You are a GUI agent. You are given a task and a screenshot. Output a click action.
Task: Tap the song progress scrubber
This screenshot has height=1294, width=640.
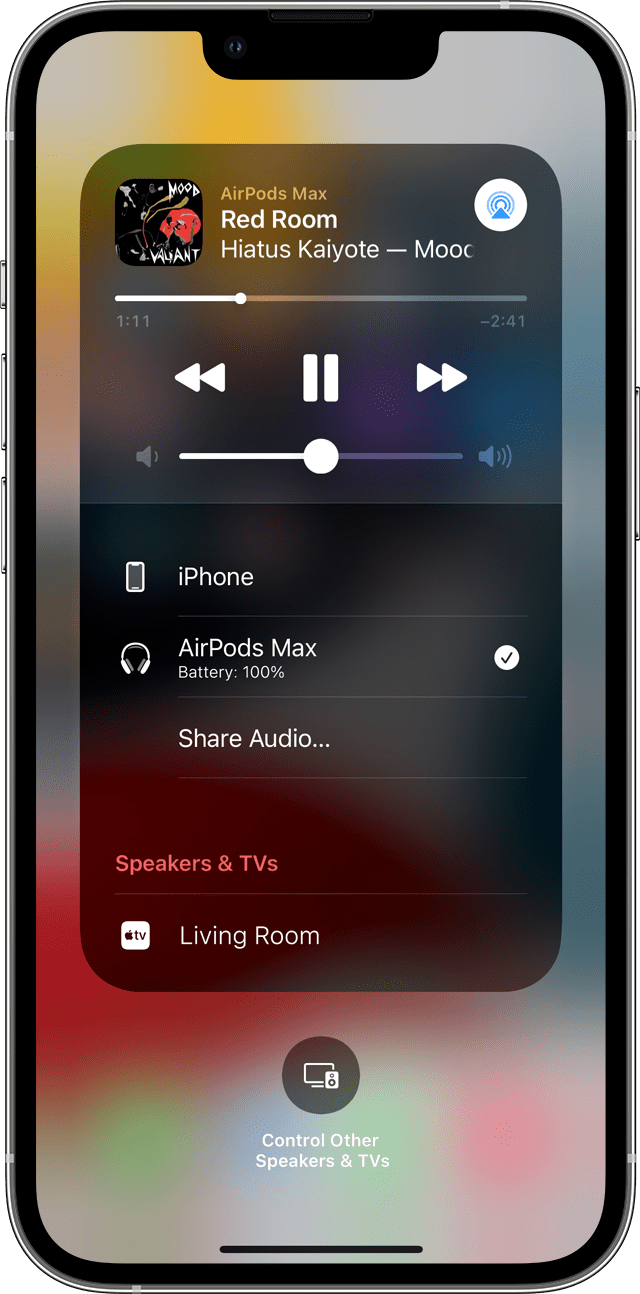(x=321, y=298)
